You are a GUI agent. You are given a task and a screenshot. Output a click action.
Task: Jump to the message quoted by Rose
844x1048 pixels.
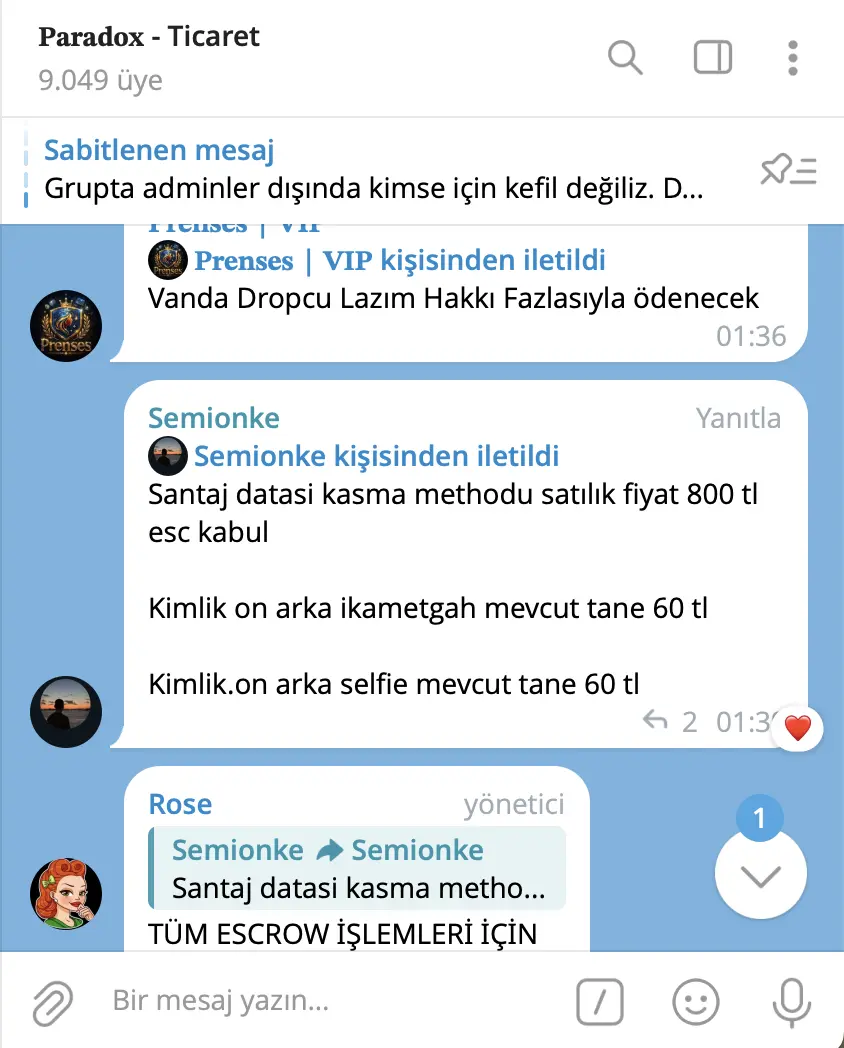(x=357, y=868)
